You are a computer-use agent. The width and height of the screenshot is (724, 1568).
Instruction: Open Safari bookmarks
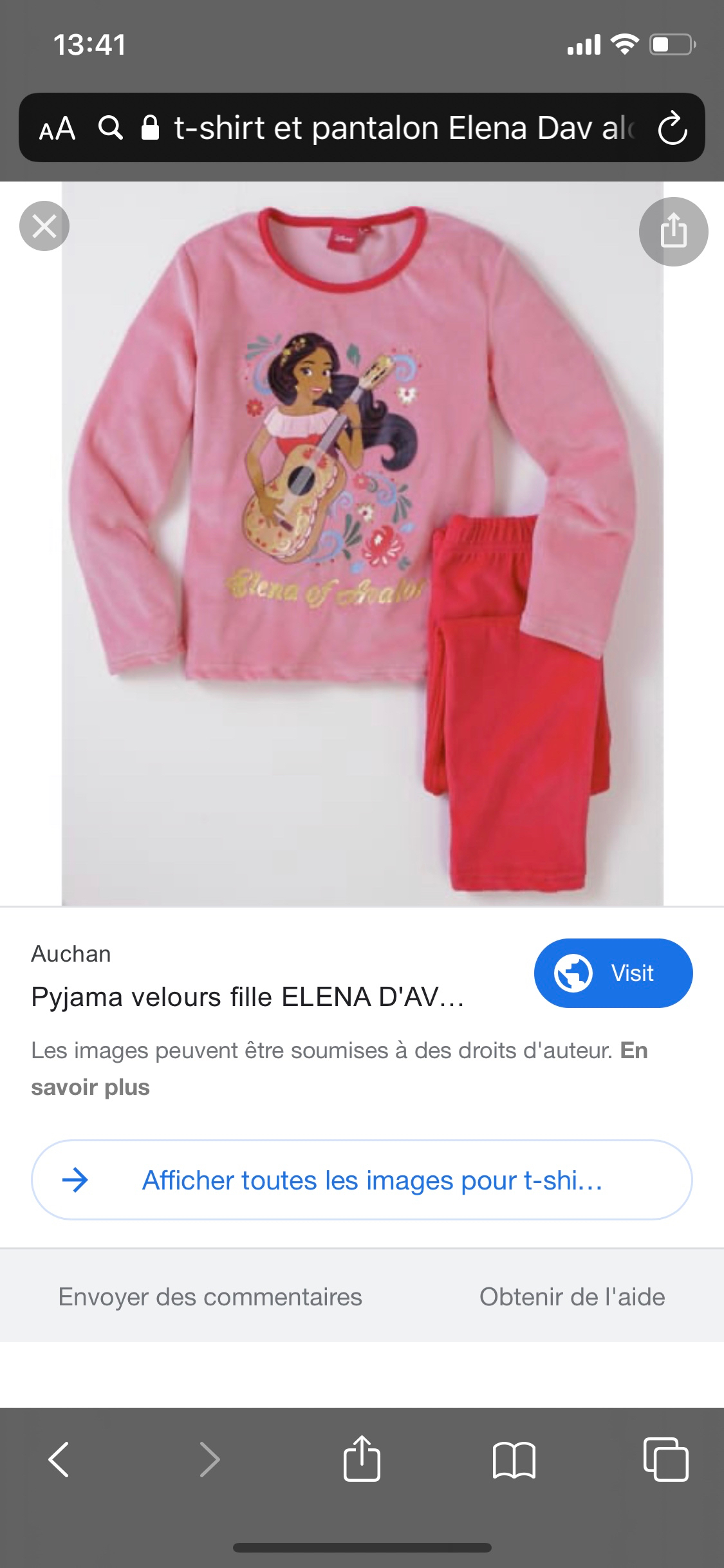[x=514, y=1459]
